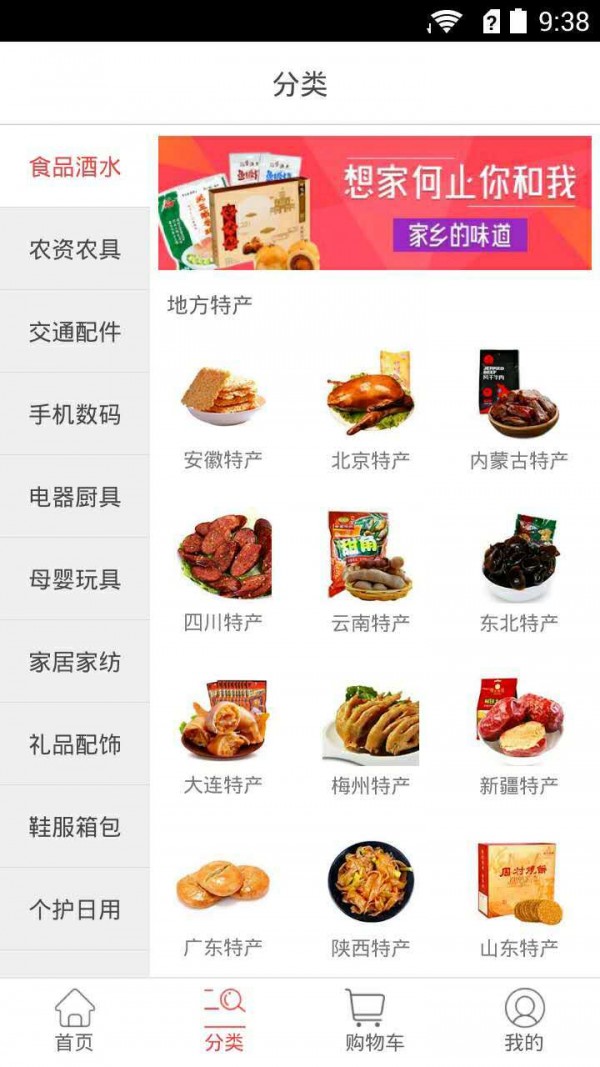Go to the 我的 tab
This screenshot has height=1067, width=600.
(524, 1020)
